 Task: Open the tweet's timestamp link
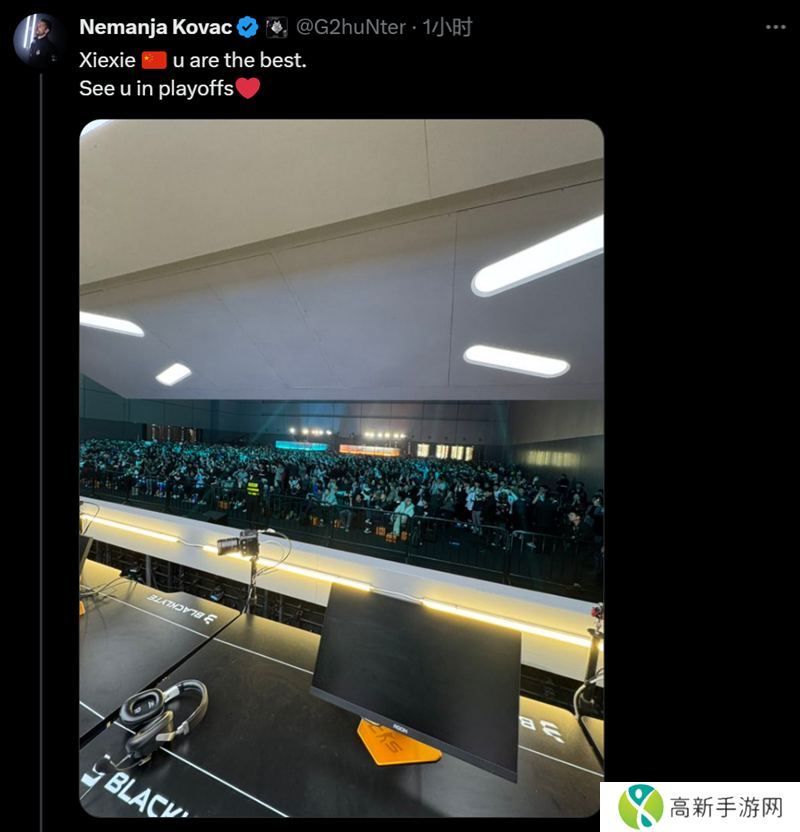pos(448,27)
